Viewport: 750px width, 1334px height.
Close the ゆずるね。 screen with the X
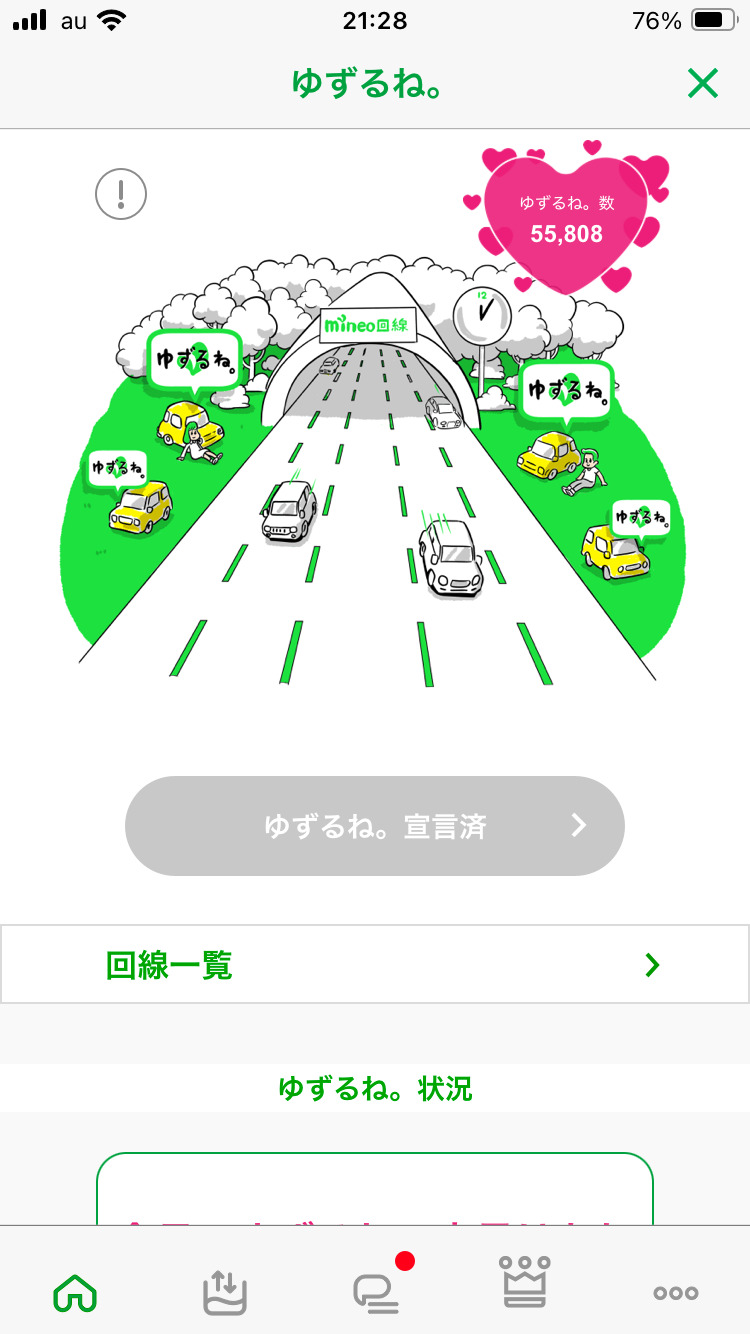pos(703,84)
